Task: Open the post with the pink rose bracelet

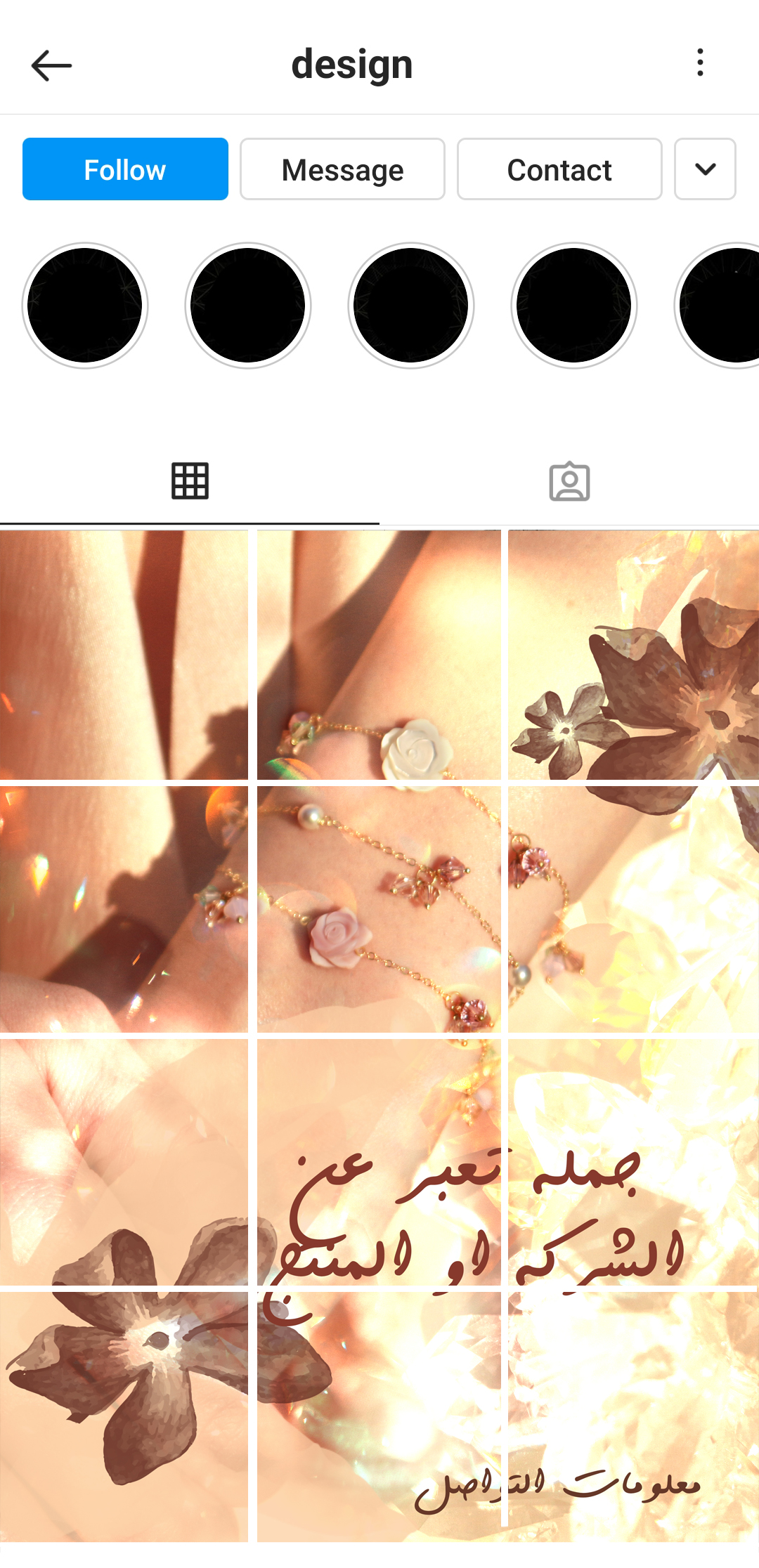Action: point(379,909)
